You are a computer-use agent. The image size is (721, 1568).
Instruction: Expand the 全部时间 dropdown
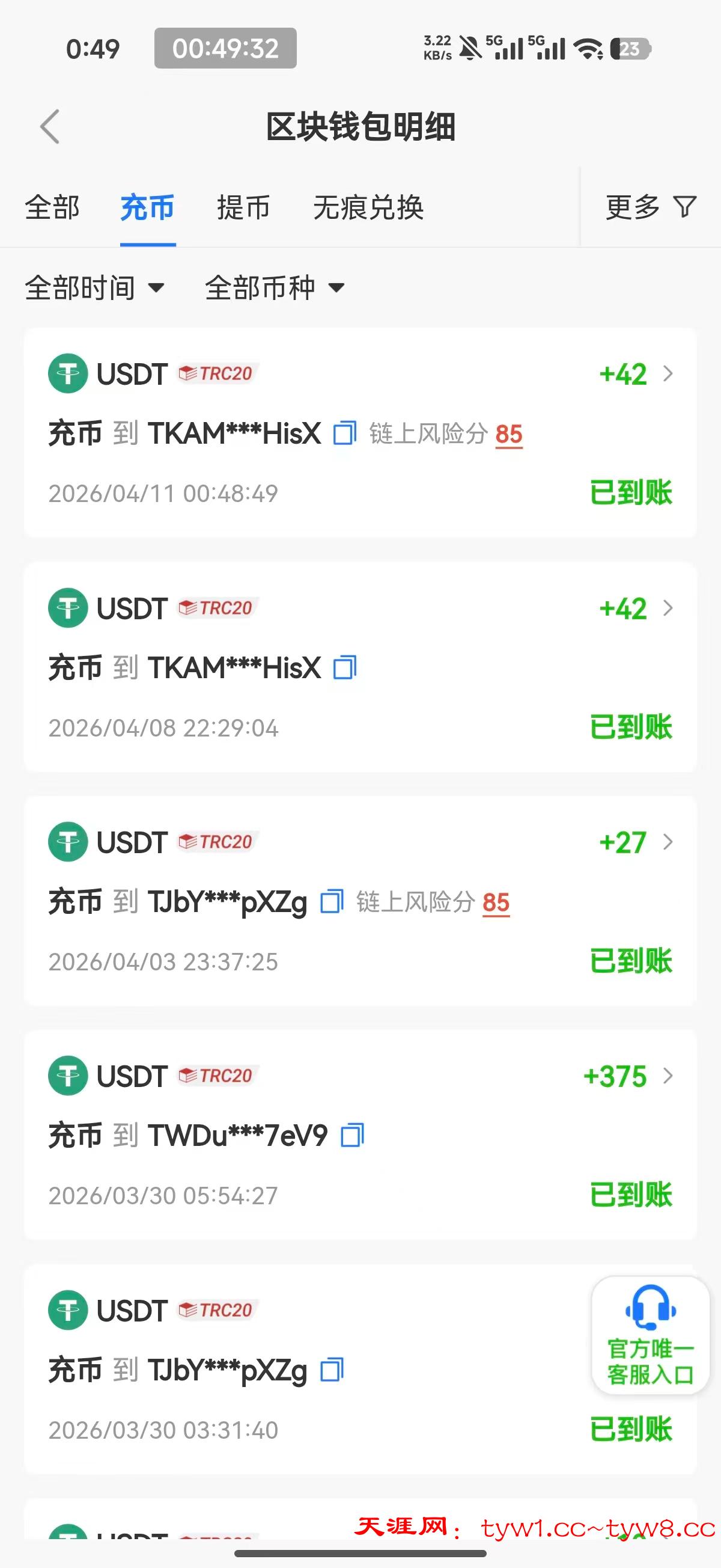pyautogui.click(x=94, y=288)
